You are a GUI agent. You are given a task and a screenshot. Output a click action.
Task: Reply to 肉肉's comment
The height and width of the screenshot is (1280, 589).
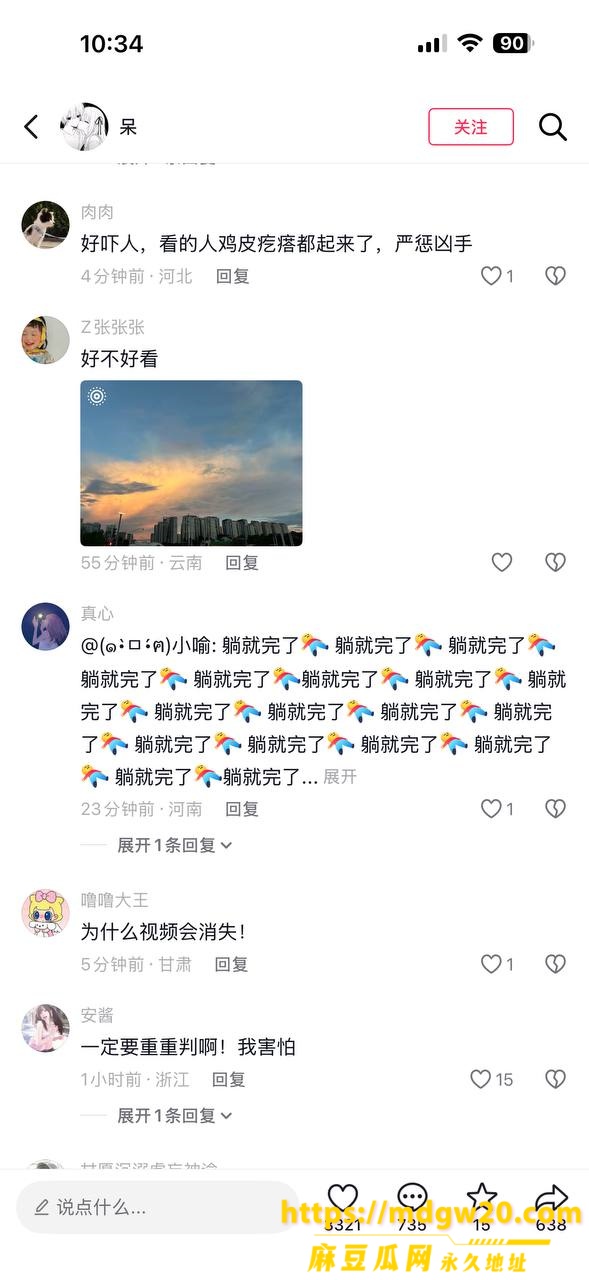point(233,276)
